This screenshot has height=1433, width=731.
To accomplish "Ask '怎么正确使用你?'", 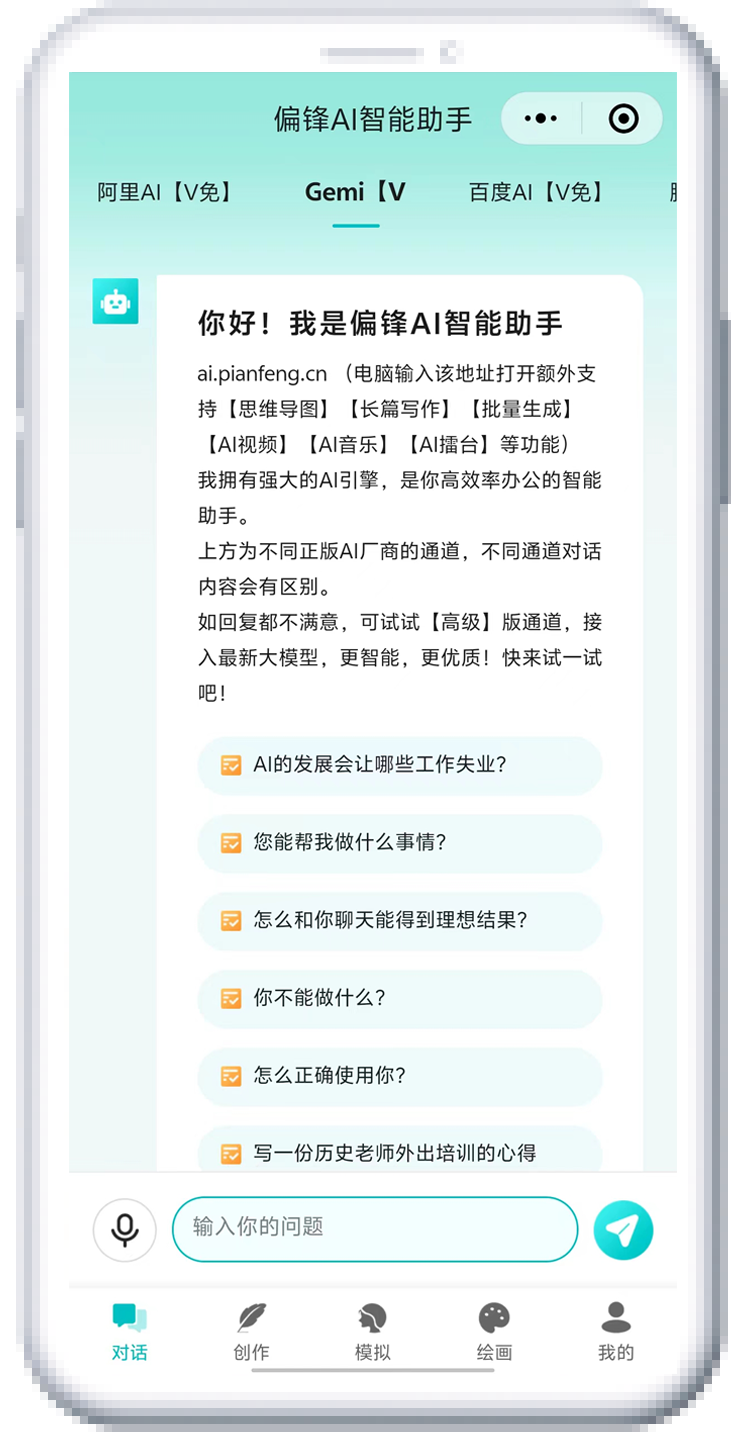I will pos(399,1076).
